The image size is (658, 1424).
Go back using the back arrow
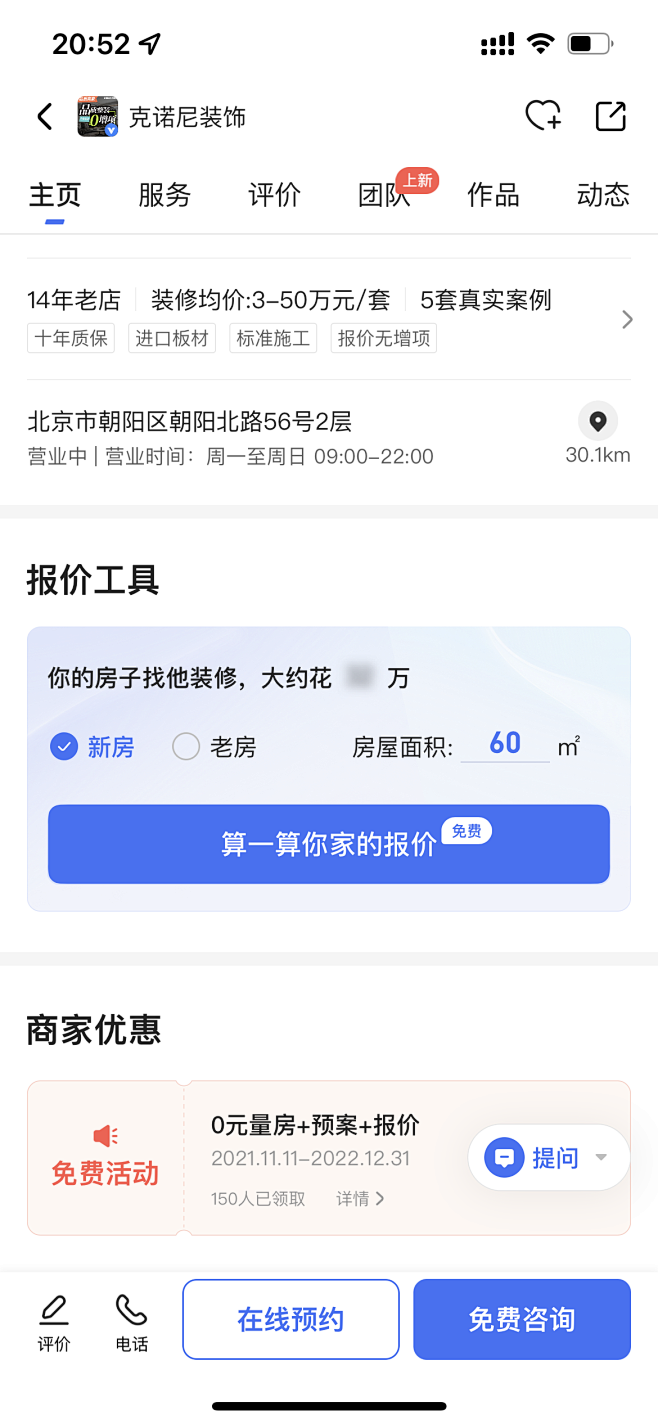click(44, 117)
